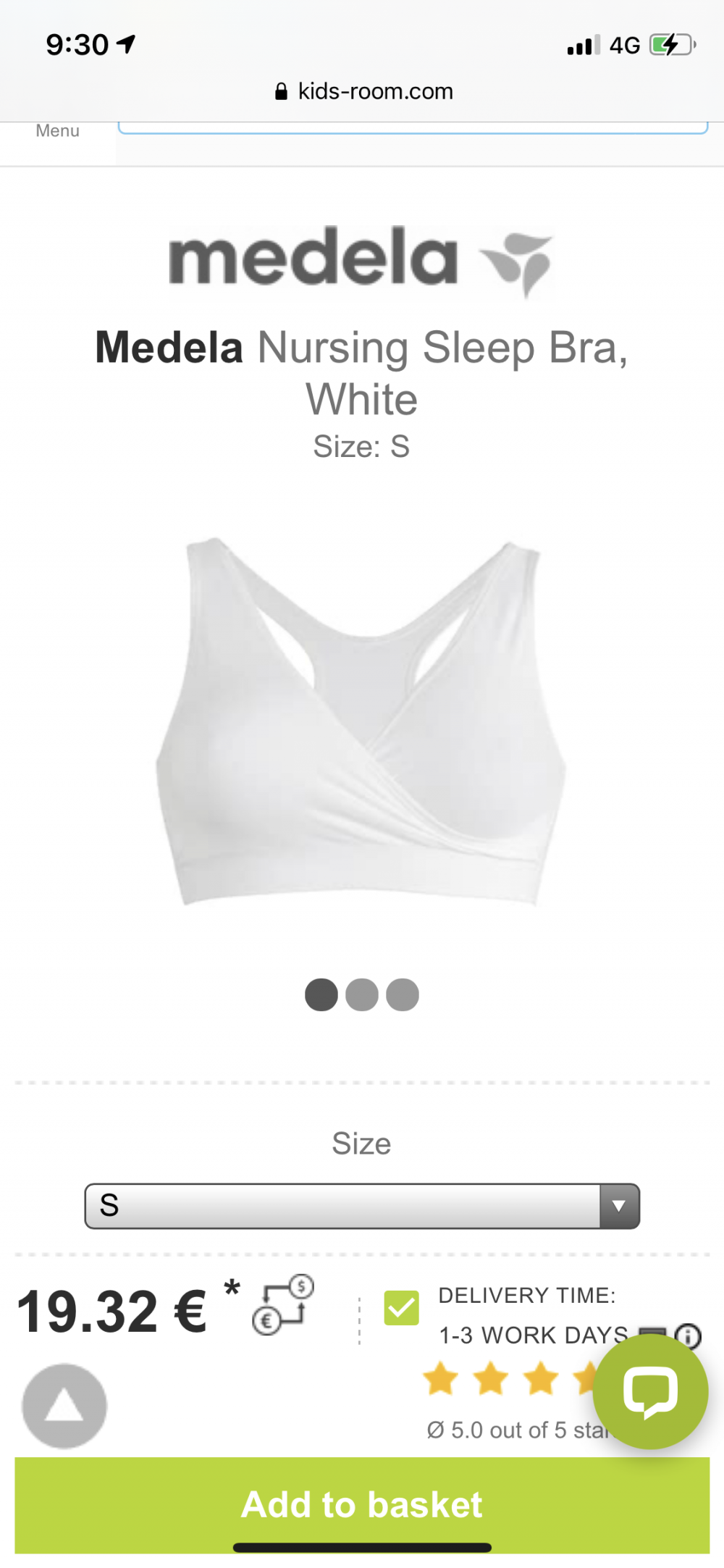Screen dimensions: 724x1568
Task: Enlarge the white nursing bra product image
Action: (362, 722)
